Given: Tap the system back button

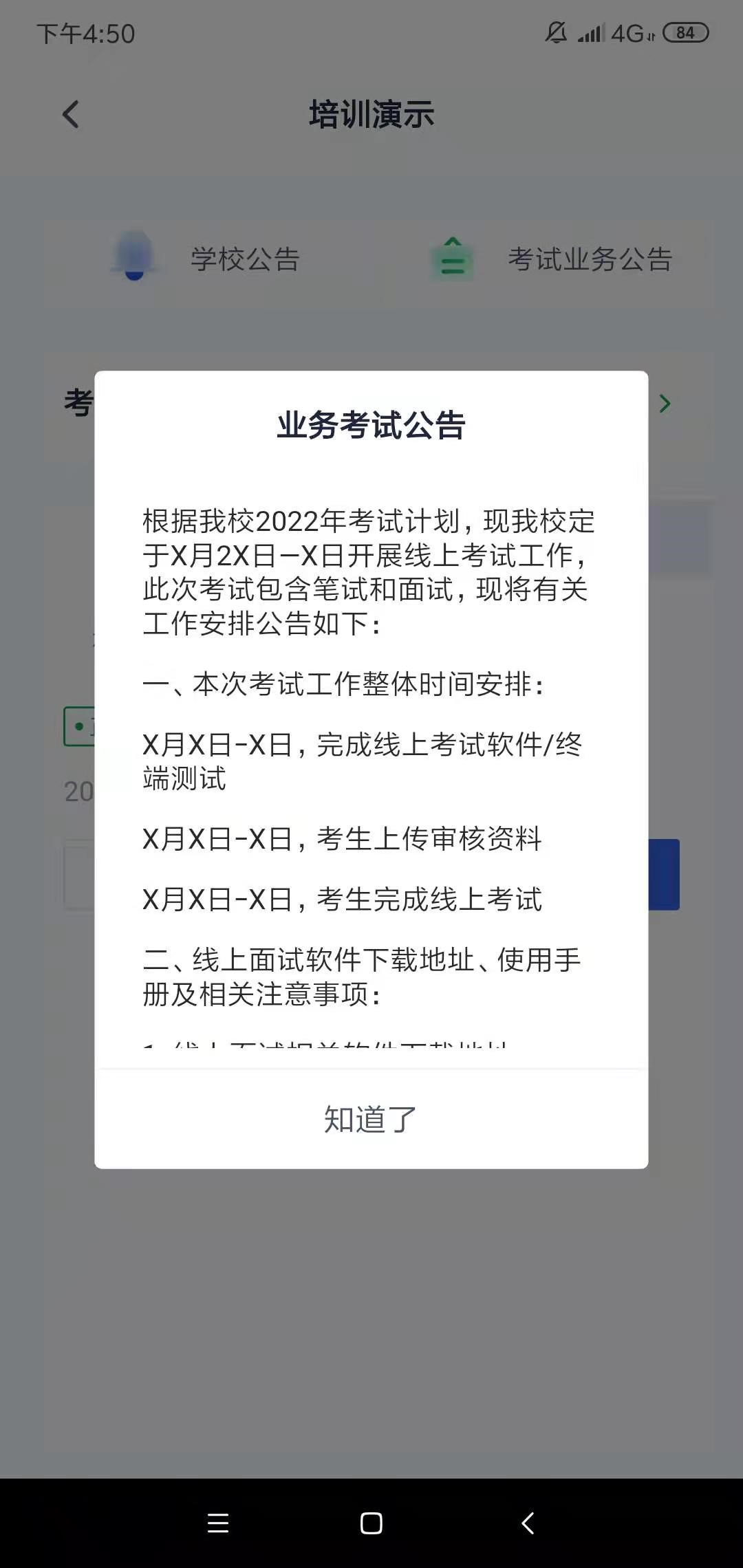Looking at the screenshot, I should click(528, 1523).
